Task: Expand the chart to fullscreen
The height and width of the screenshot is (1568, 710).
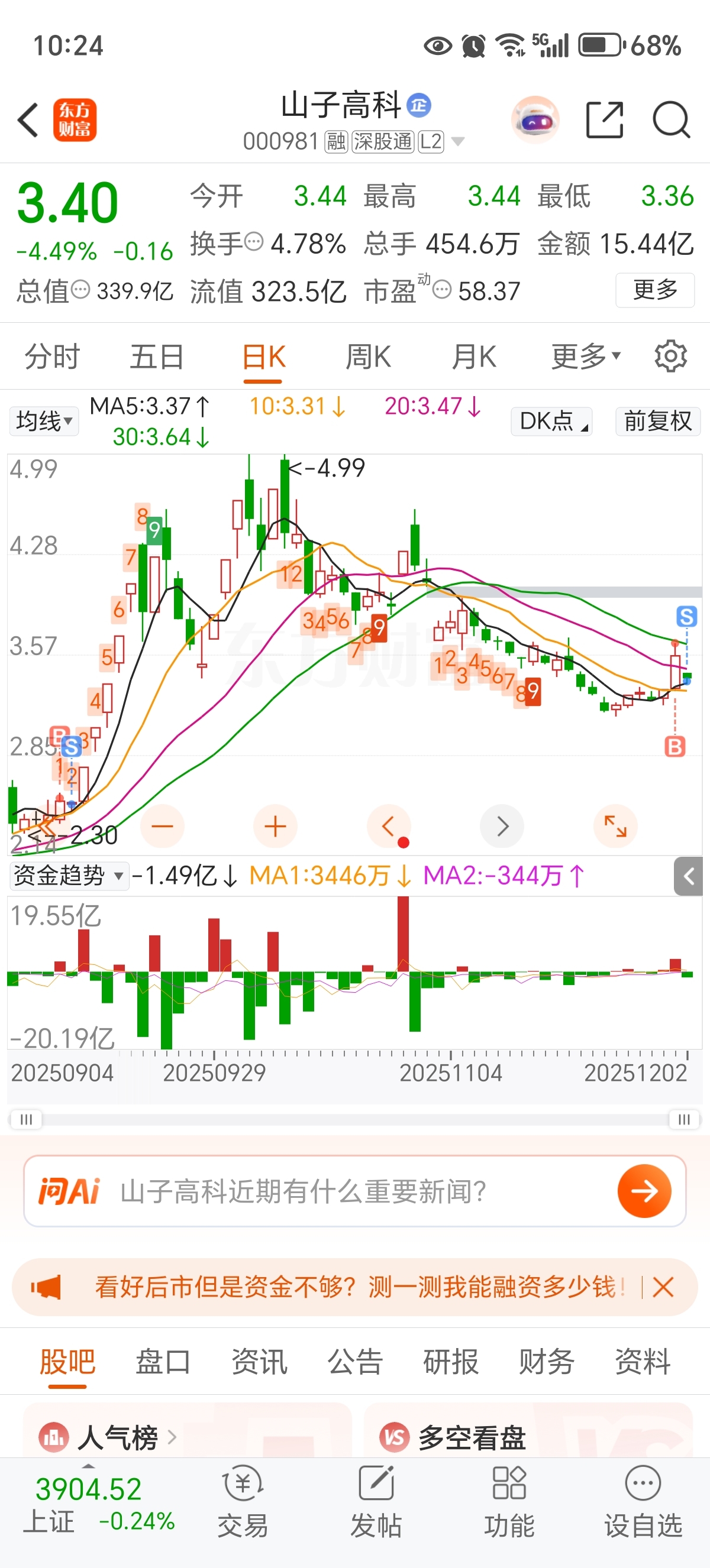Action: tap(615, 826)
